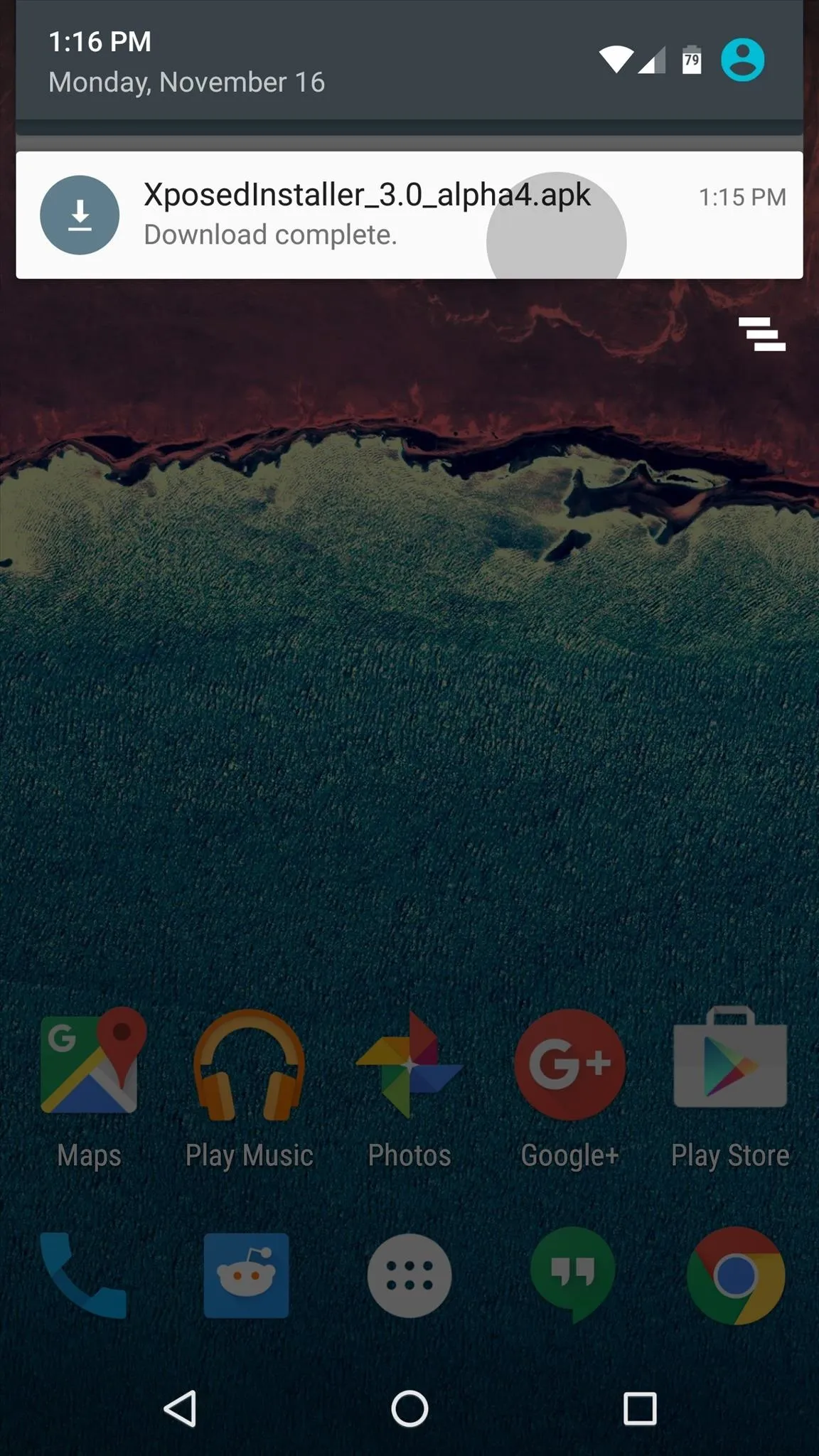Open the app drawer
The width and height of the screenshot is (819, 1456).
tap(409, 1275)
